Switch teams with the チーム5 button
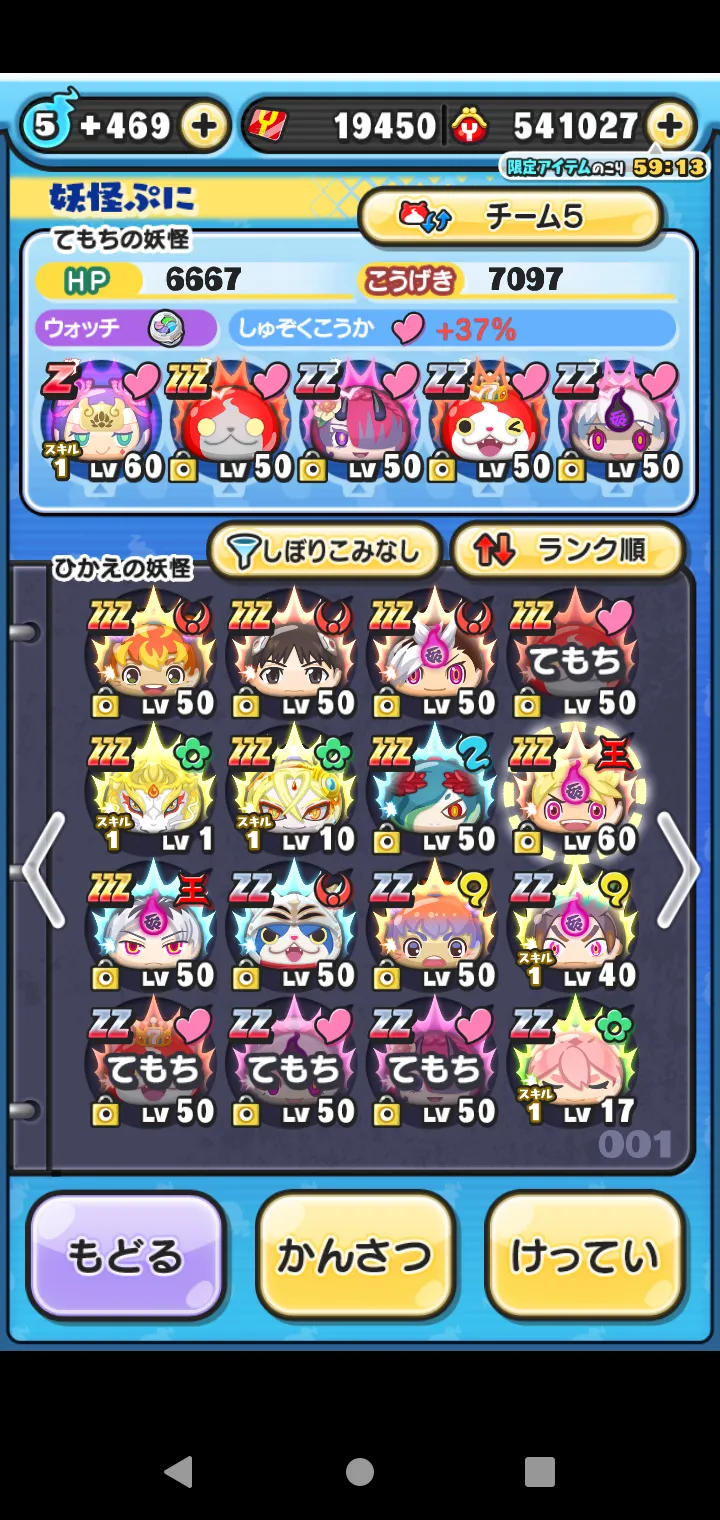 click(x=510, y=216)
